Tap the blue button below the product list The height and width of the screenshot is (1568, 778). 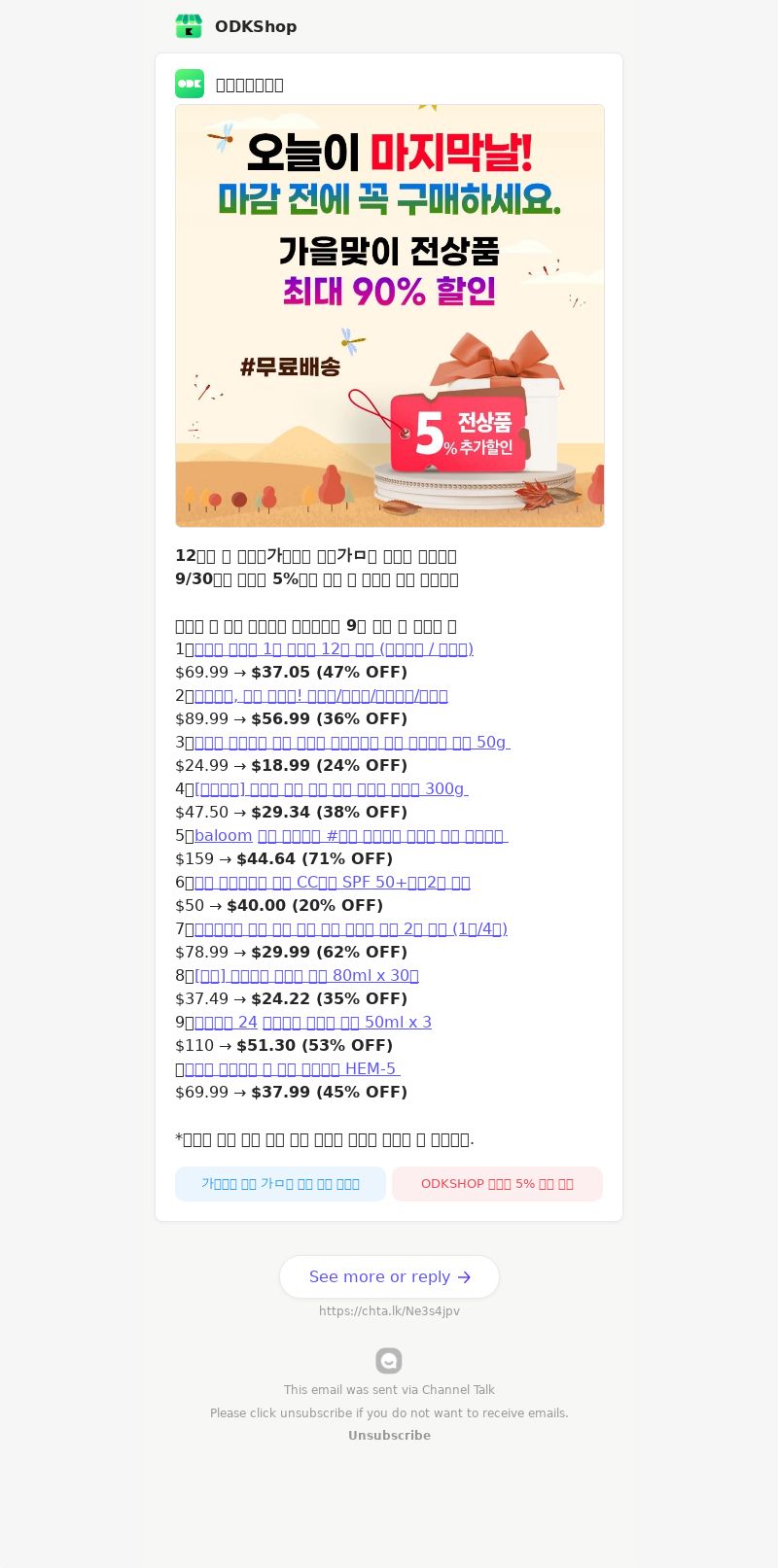[280, 1184]
